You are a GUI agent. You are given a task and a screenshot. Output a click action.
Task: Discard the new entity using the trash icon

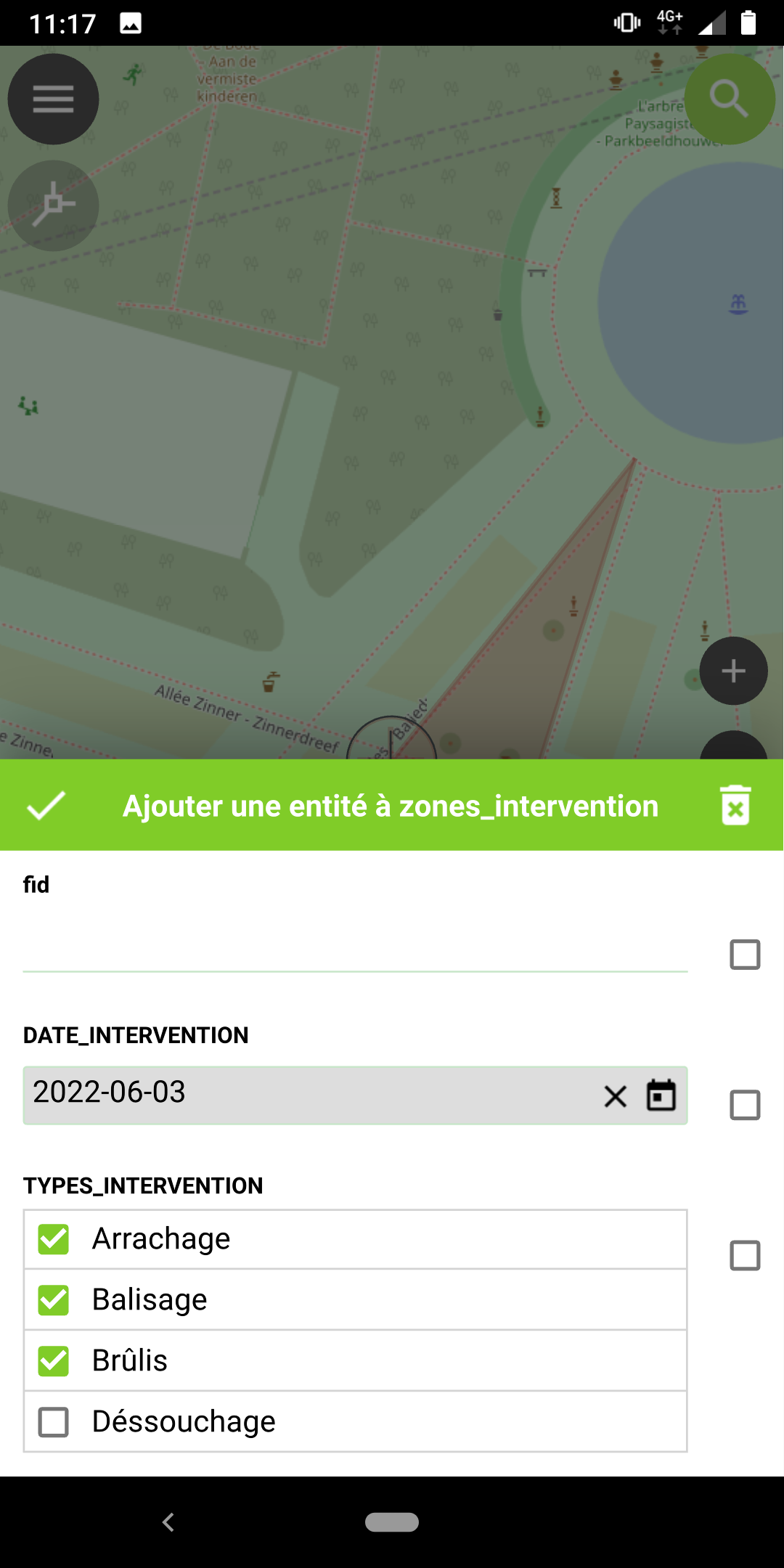[735, 805]
